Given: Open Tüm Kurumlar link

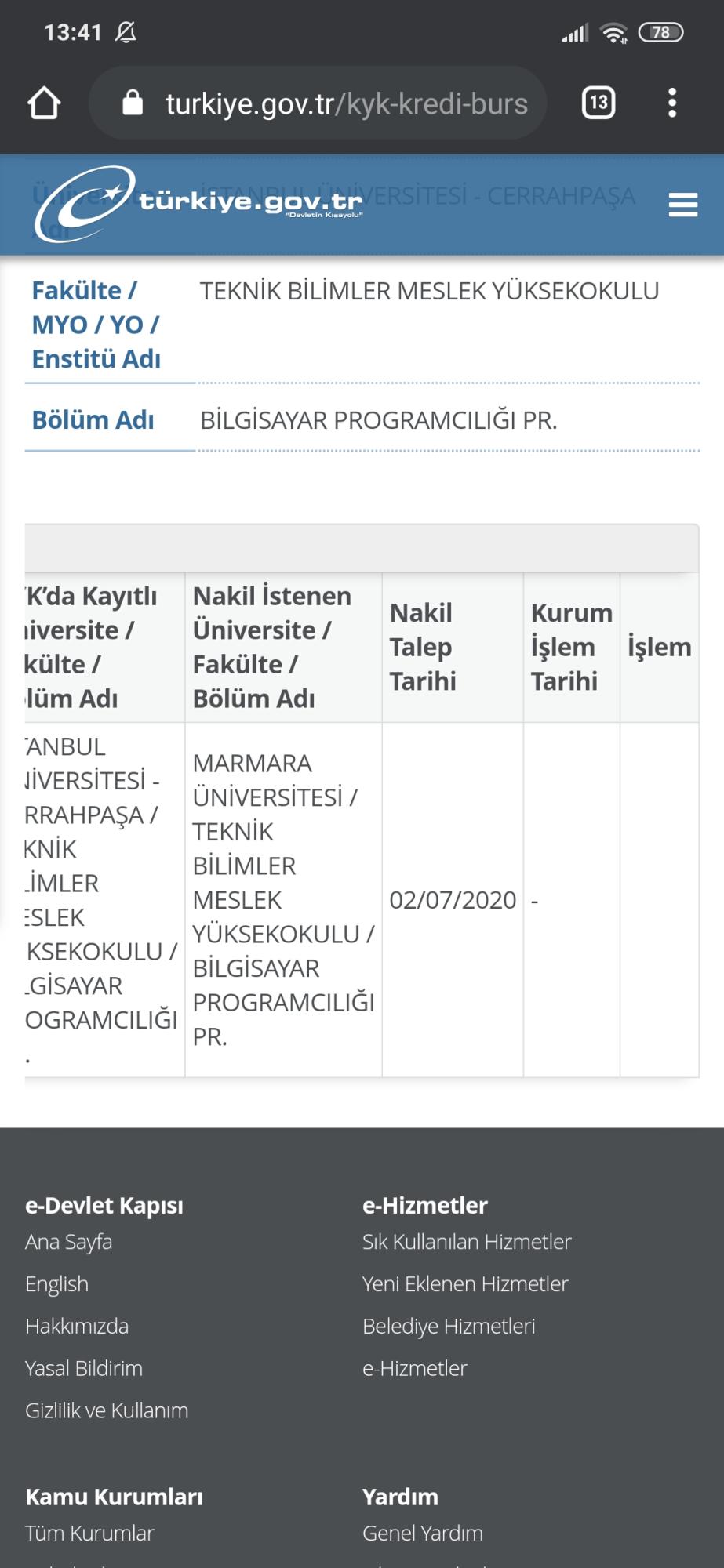Looking at the screenshot, I should point(89,1534).
